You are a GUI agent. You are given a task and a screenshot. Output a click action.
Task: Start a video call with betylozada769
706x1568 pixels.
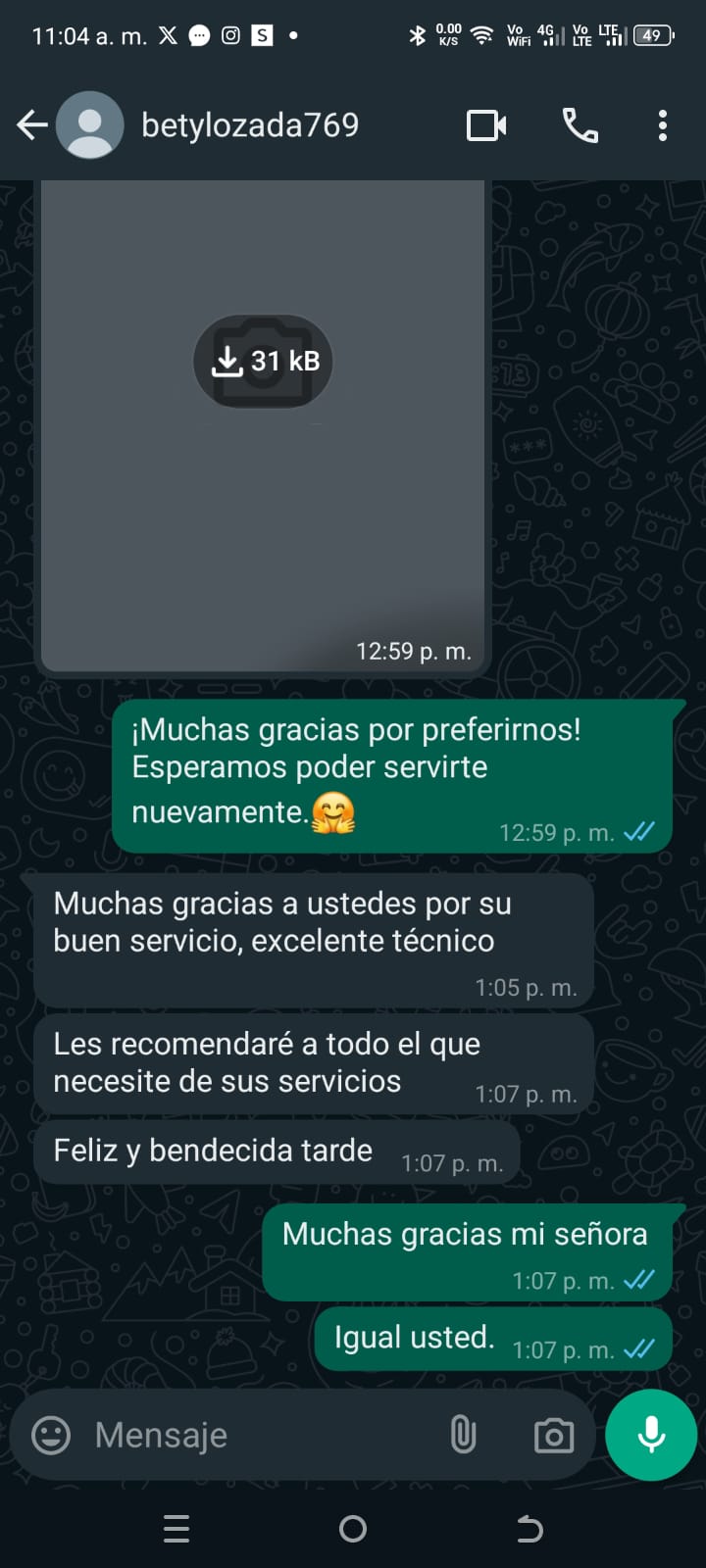click(486, 125)
